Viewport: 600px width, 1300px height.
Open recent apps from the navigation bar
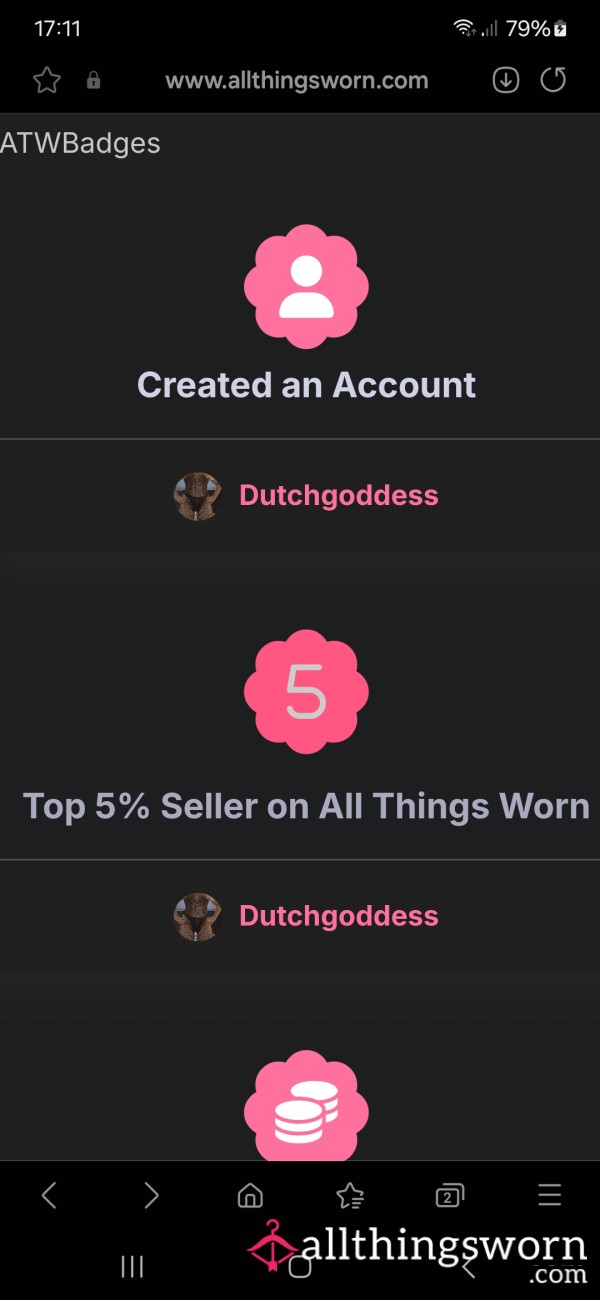(x=132, y=1267)
